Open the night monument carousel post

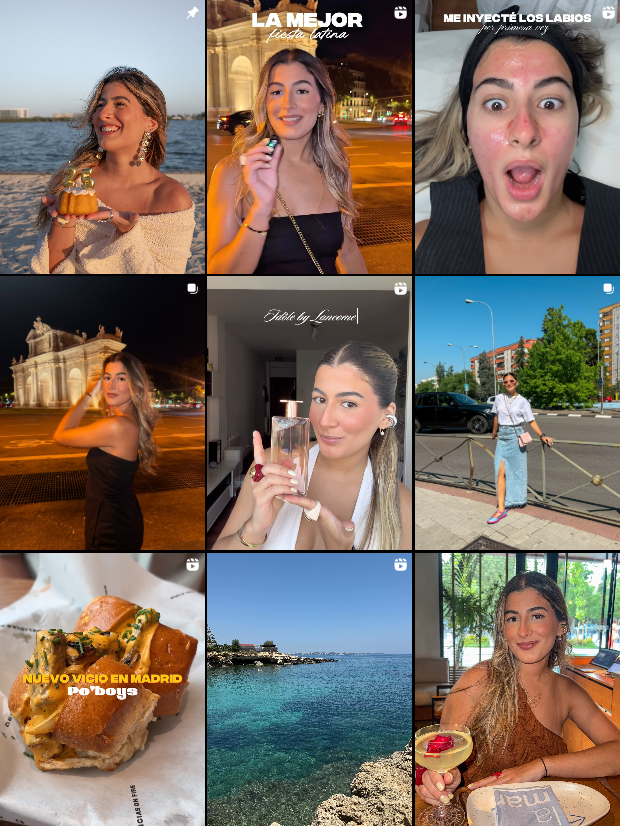tap(102, 413)
